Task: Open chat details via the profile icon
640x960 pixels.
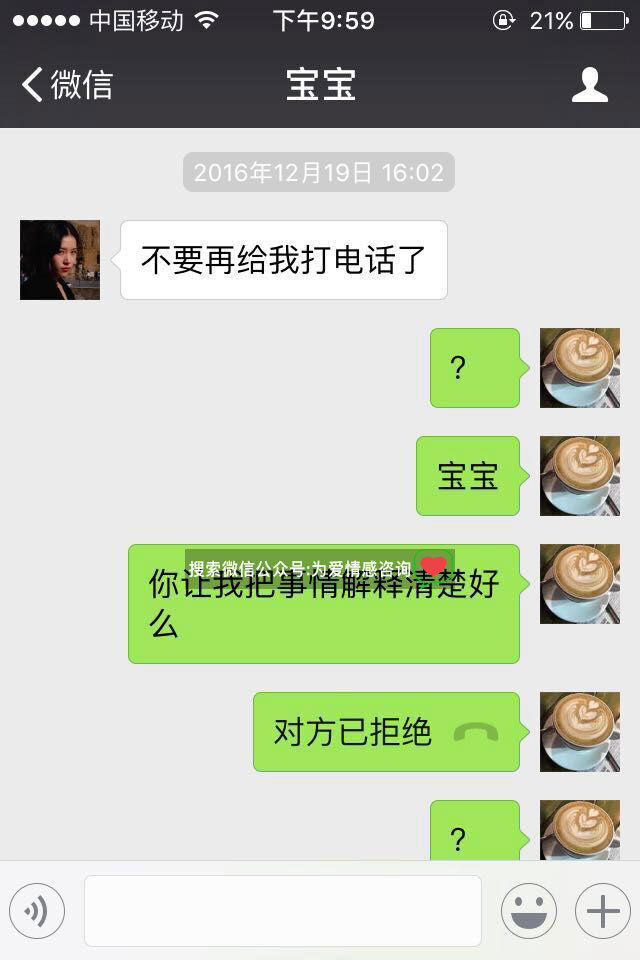Action: click(x=590, y=85)
